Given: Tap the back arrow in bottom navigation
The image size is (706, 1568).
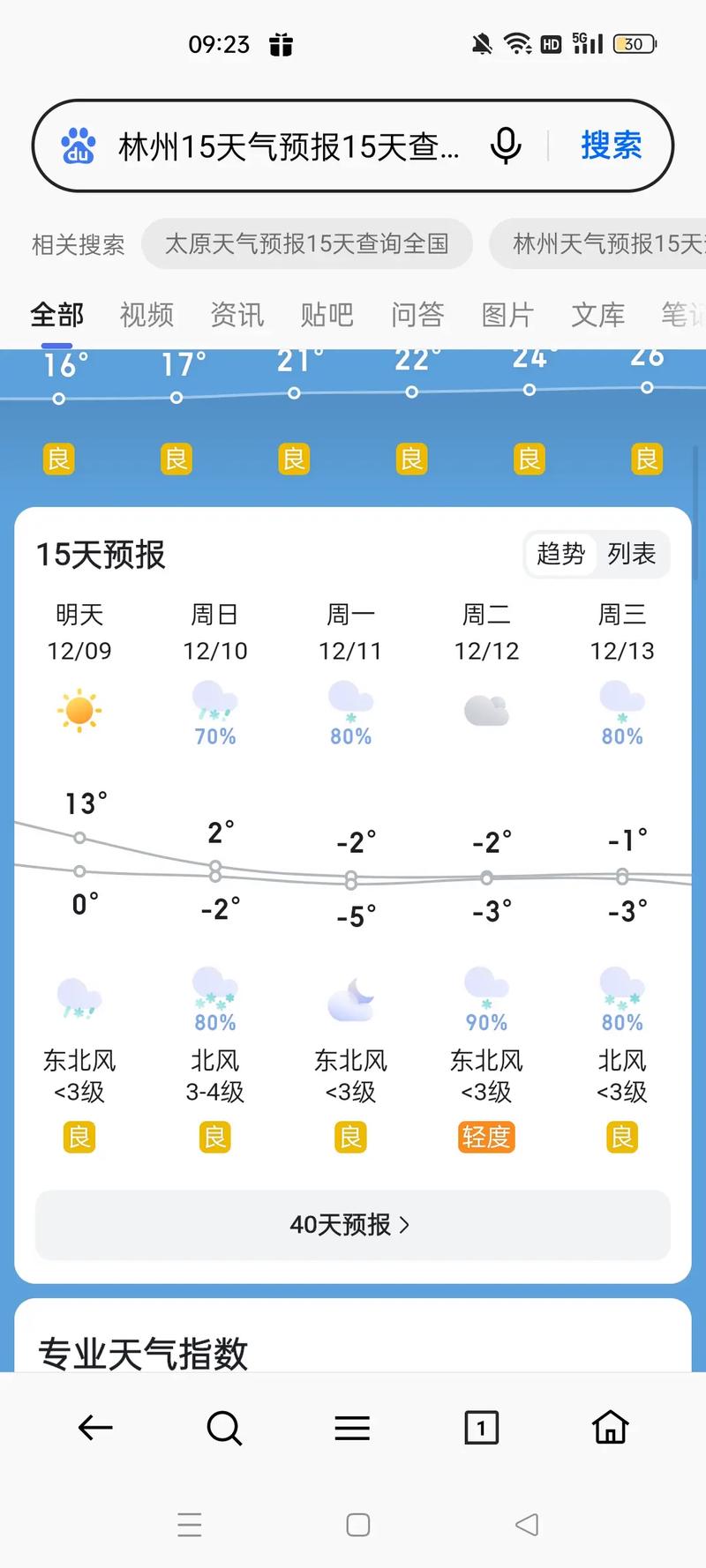Looking at the screenshot, I should pyautogui.click(x=95, y=1429).
